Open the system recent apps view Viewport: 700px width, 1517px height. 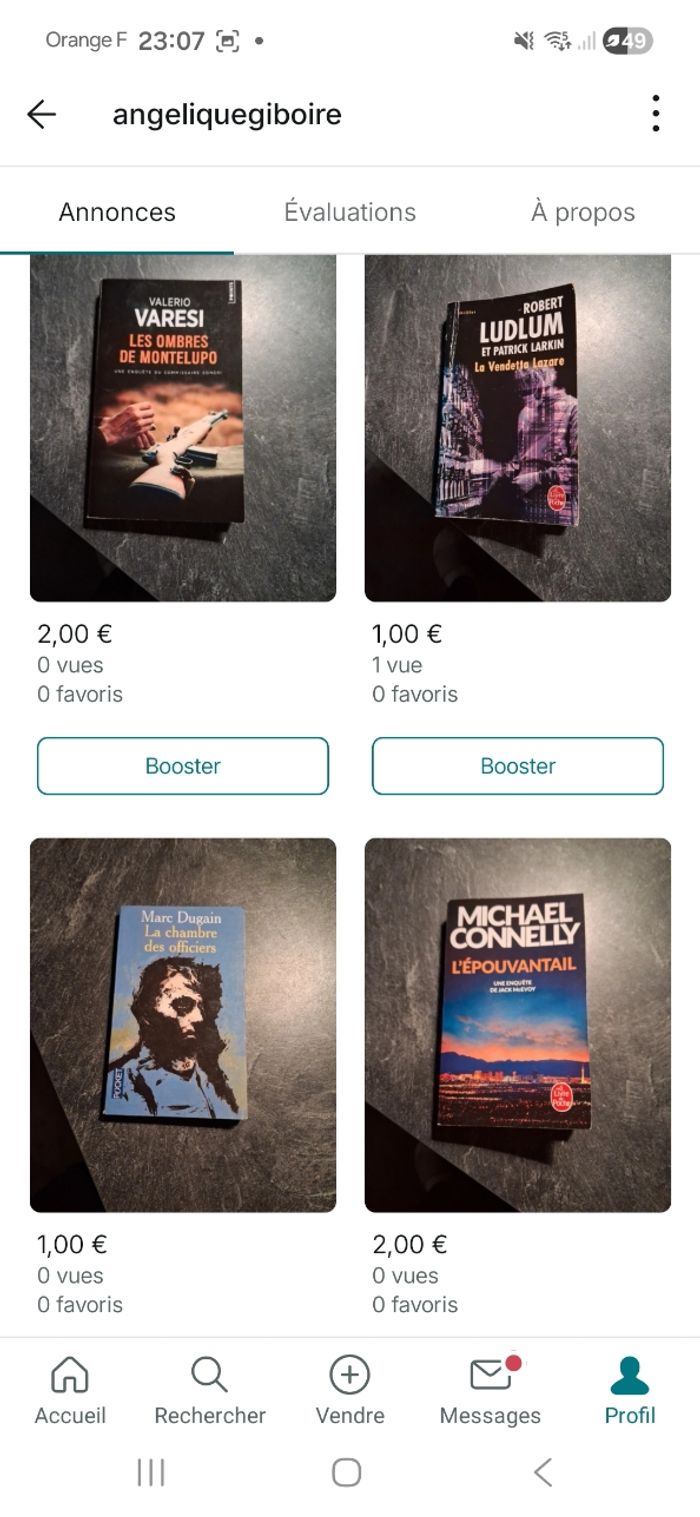point(151,1472)
